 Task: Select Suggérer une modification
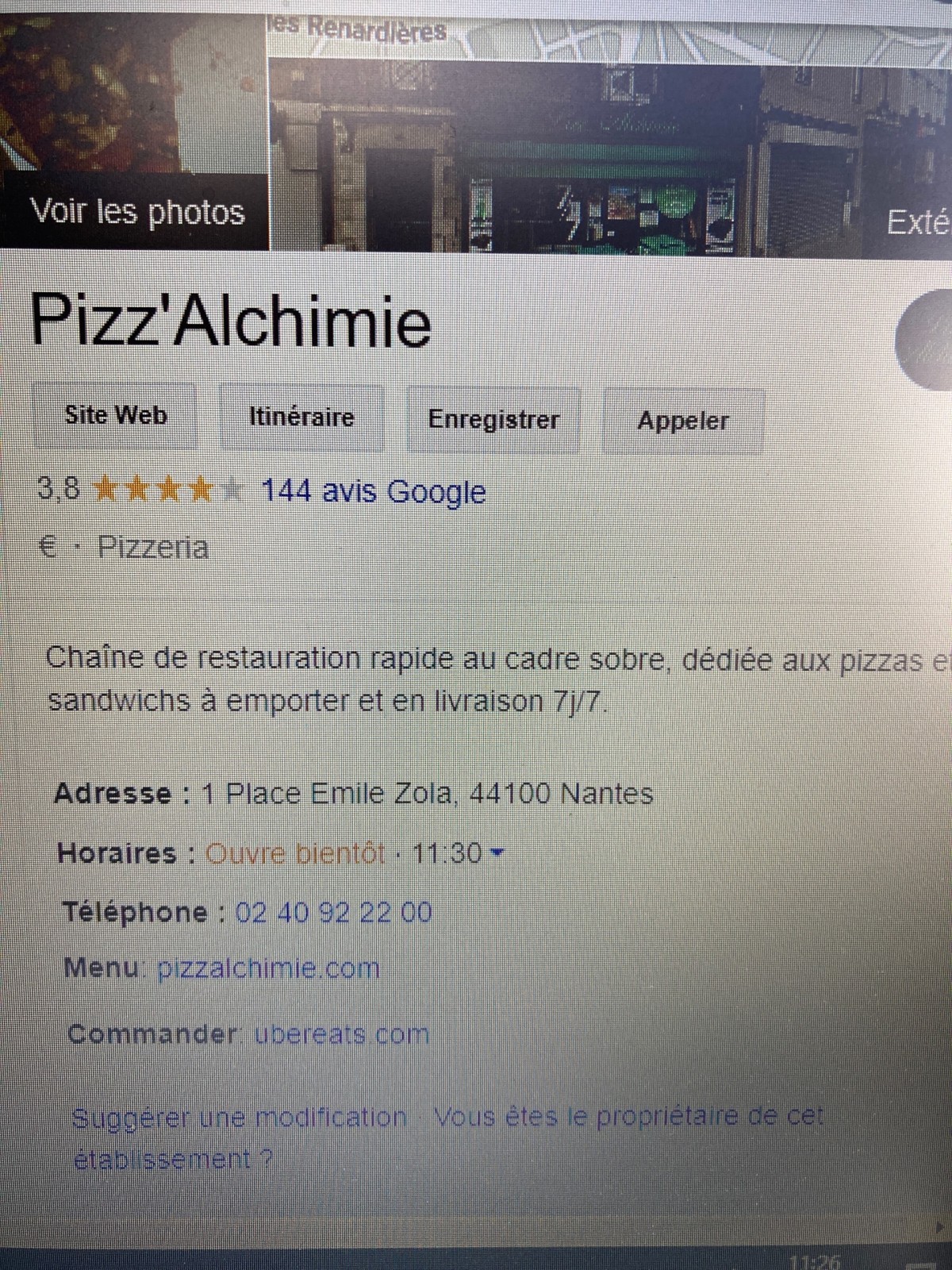239,1118
